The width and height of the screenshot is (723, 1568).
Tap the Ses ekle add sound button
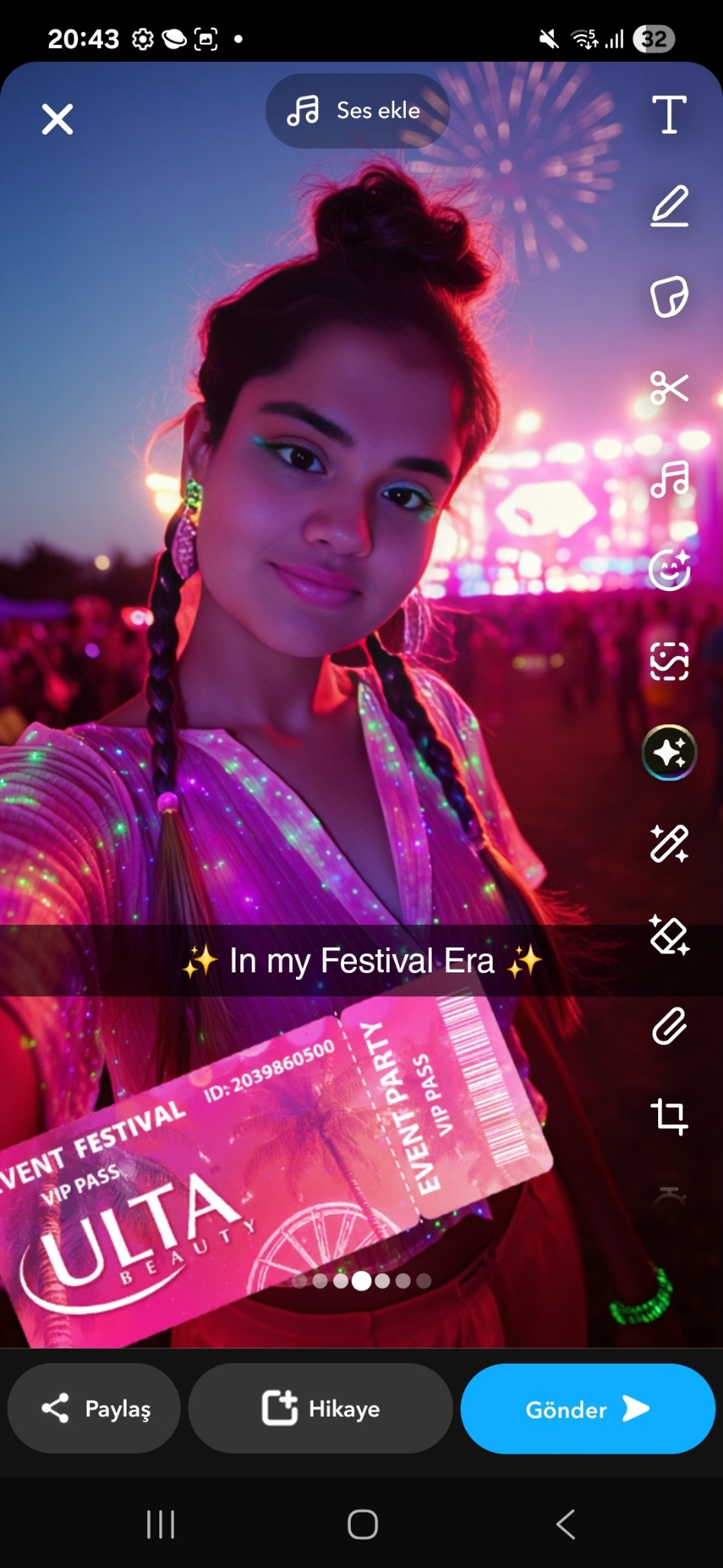357,111
